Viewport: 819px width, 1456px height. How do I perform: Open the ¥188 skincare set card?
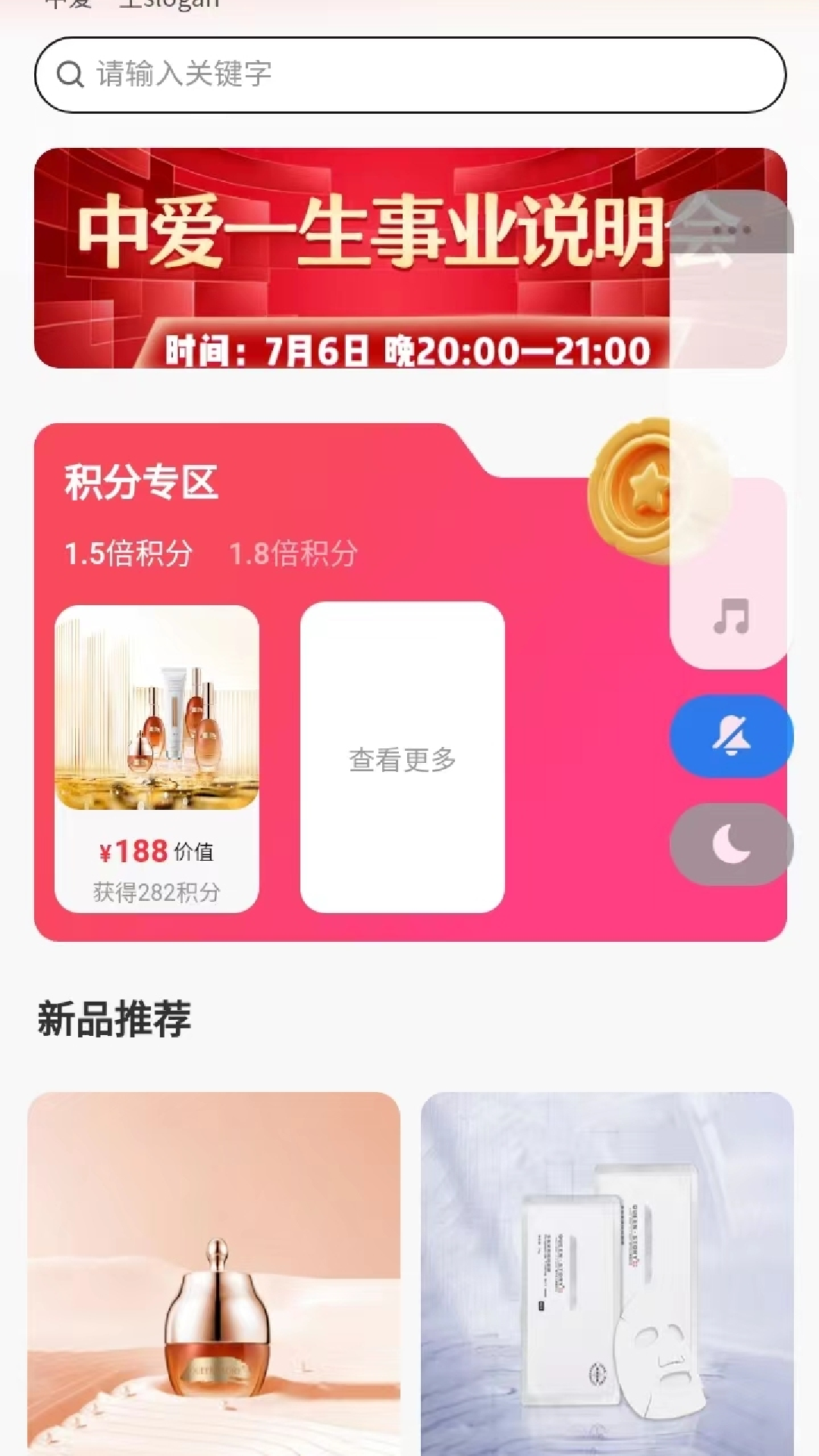click(157, 758)
